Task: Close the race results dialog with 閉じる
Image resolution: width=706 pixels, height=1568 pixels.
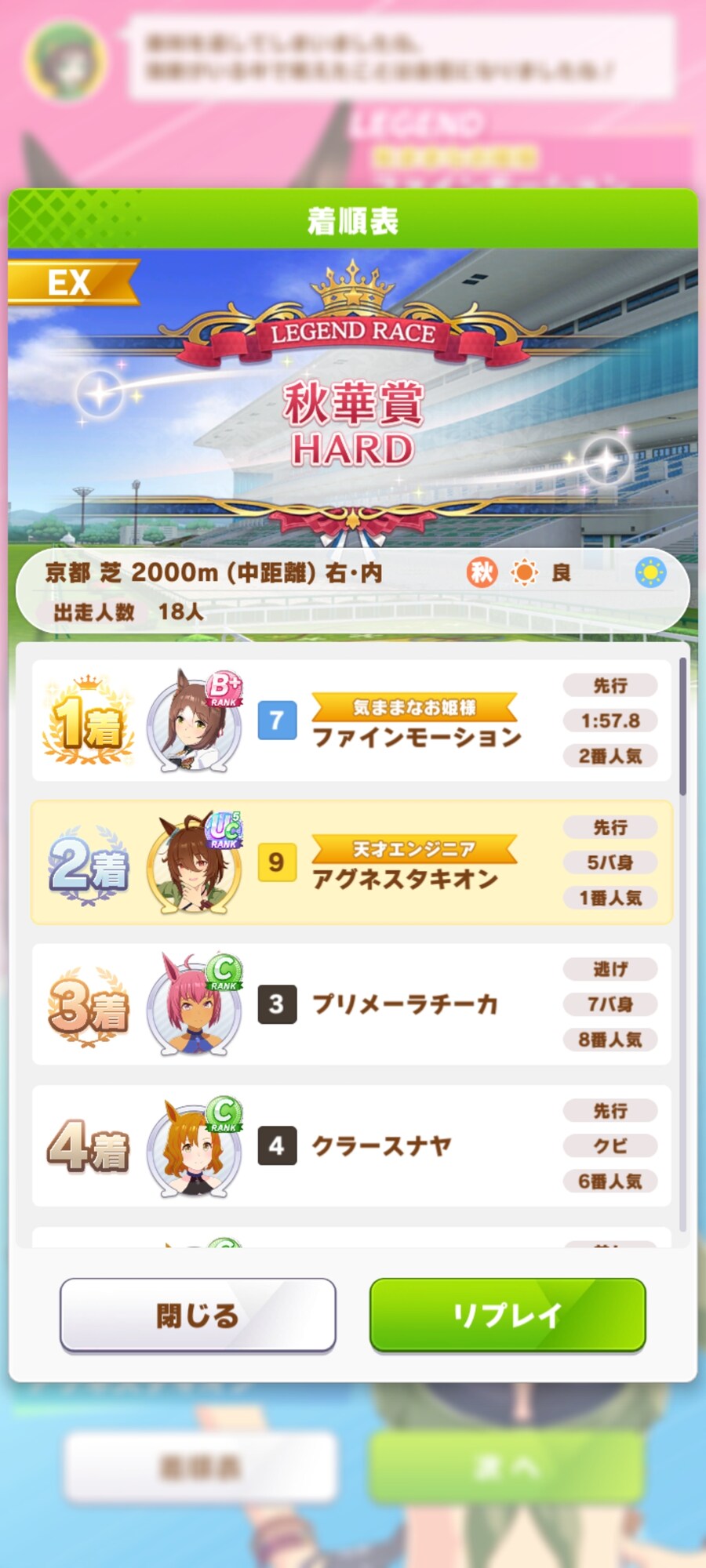Action: (198, 1315)
